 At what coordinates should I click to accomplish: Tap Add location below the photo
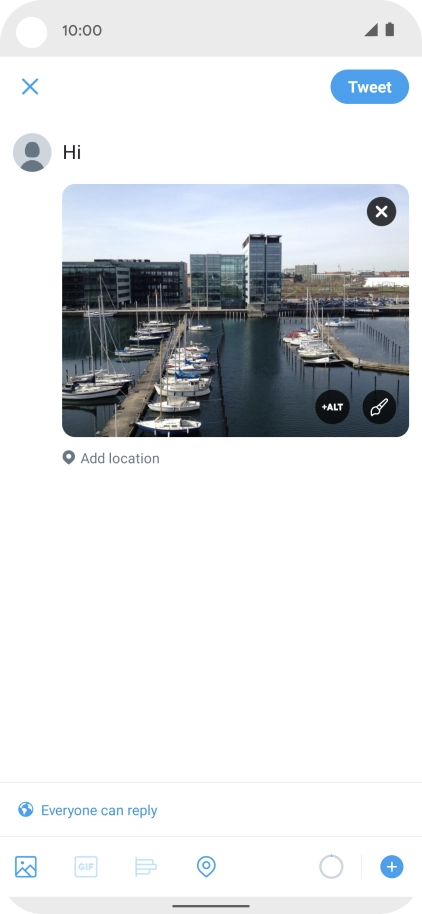click(x=111, y=458)
